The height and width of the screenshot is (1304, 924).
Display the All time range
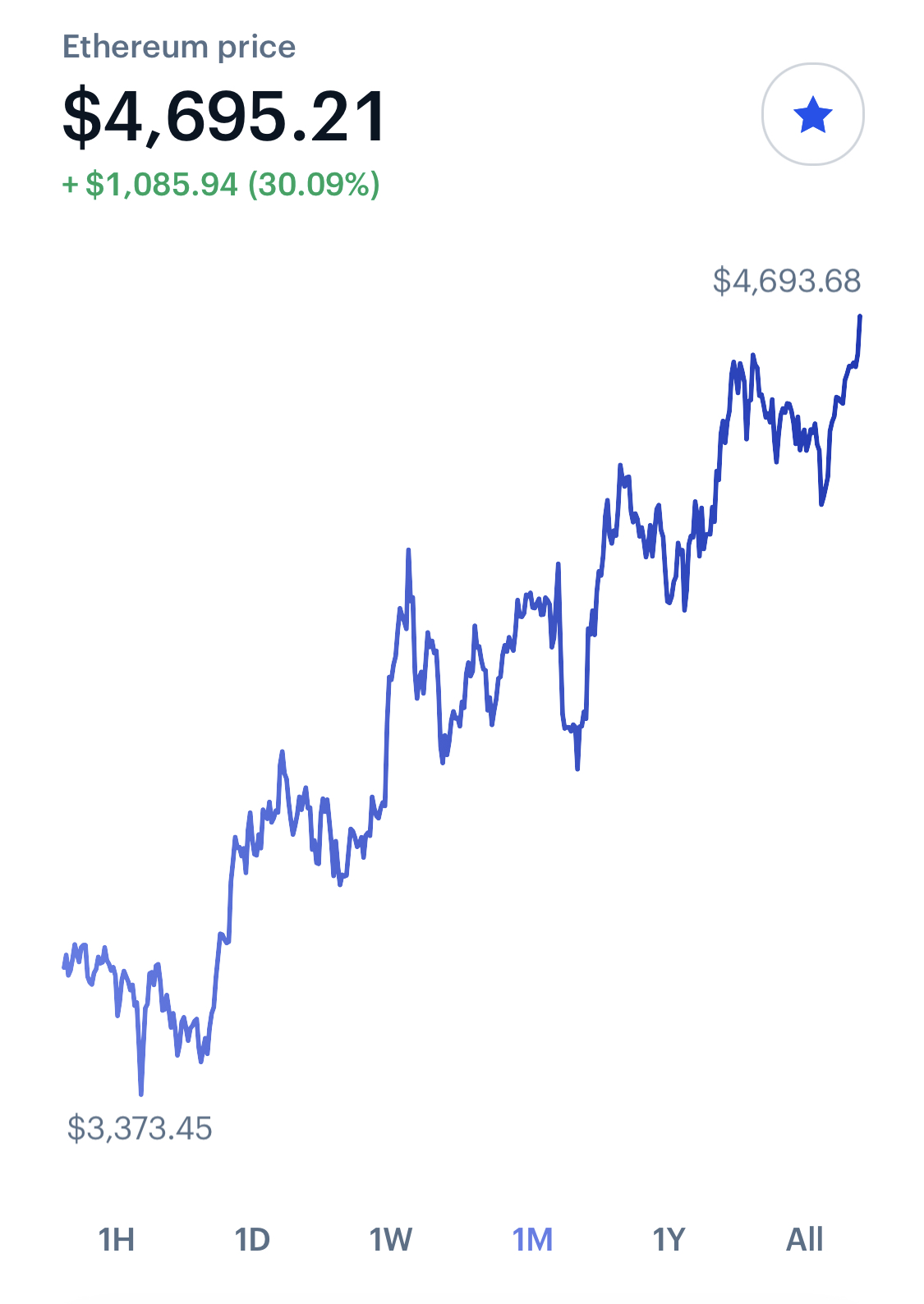point(805,1239)
